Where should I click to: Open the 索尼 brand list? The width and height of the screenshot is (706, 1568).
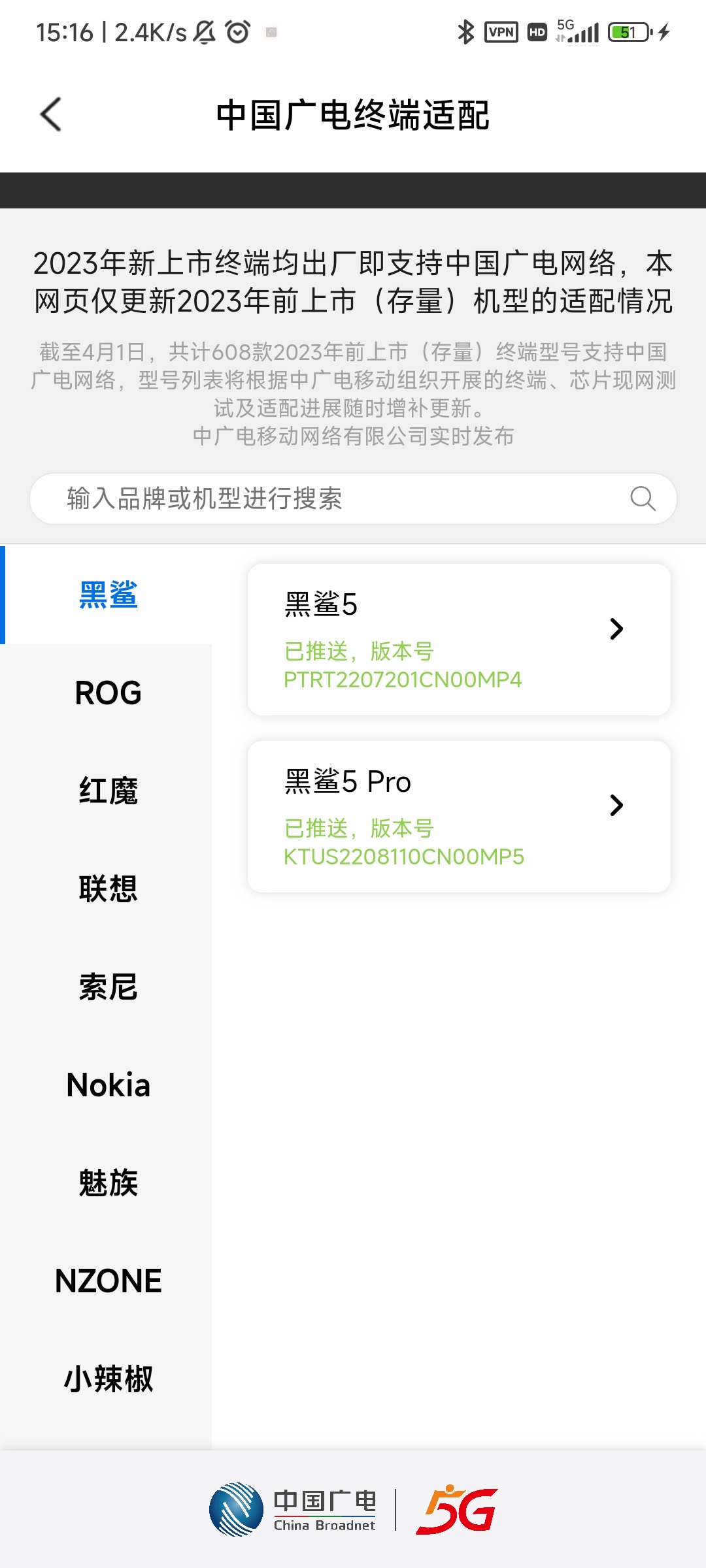[x=108, y=987]
